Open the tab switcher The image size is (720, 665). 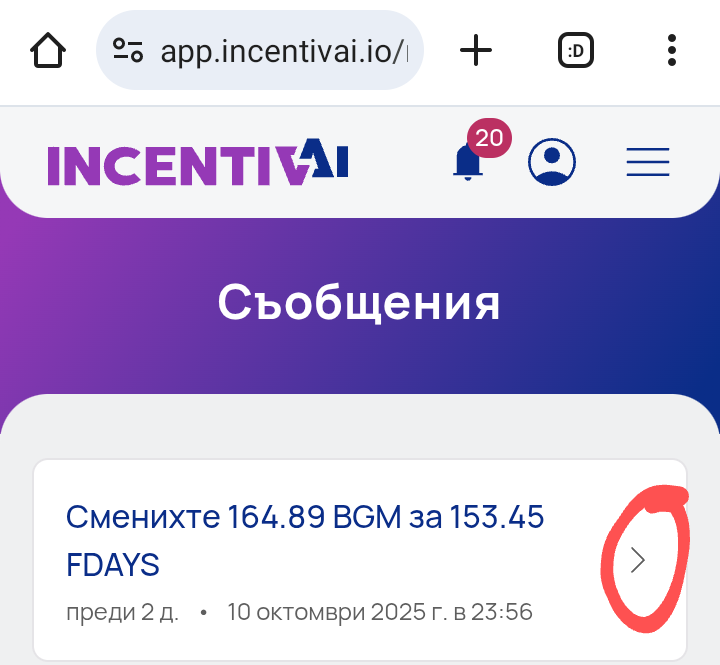pos(575,50)
